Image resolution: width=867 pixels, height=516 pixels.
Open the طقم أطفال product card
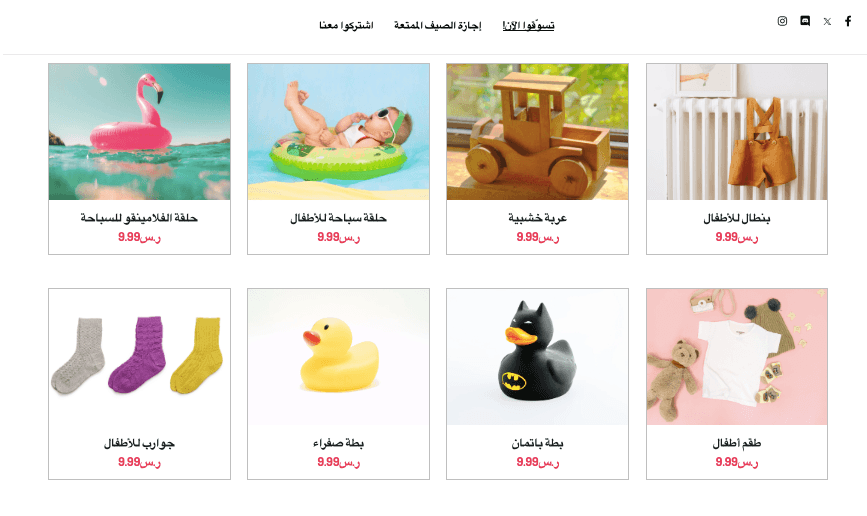tap(737, 383)
